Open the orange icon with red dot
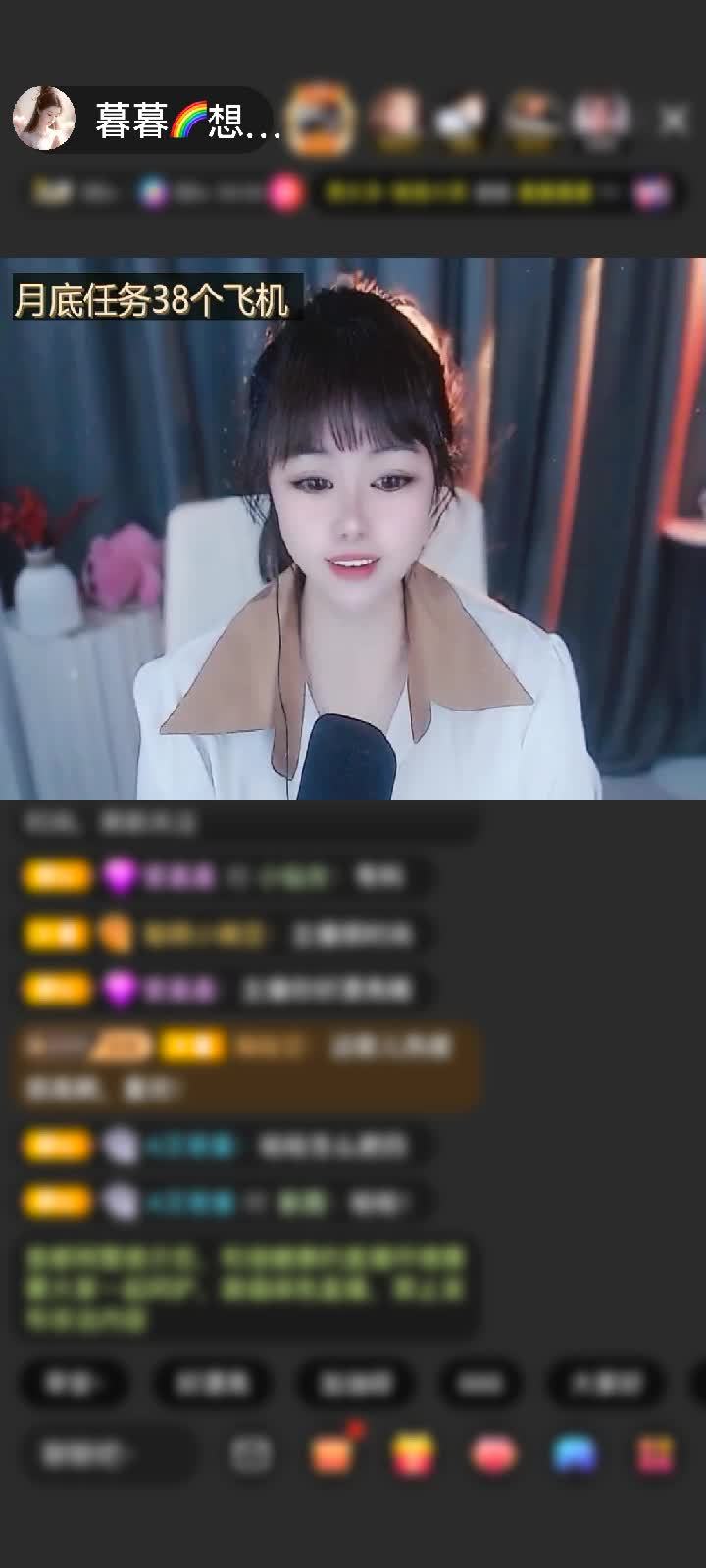 click(333, 1453)
